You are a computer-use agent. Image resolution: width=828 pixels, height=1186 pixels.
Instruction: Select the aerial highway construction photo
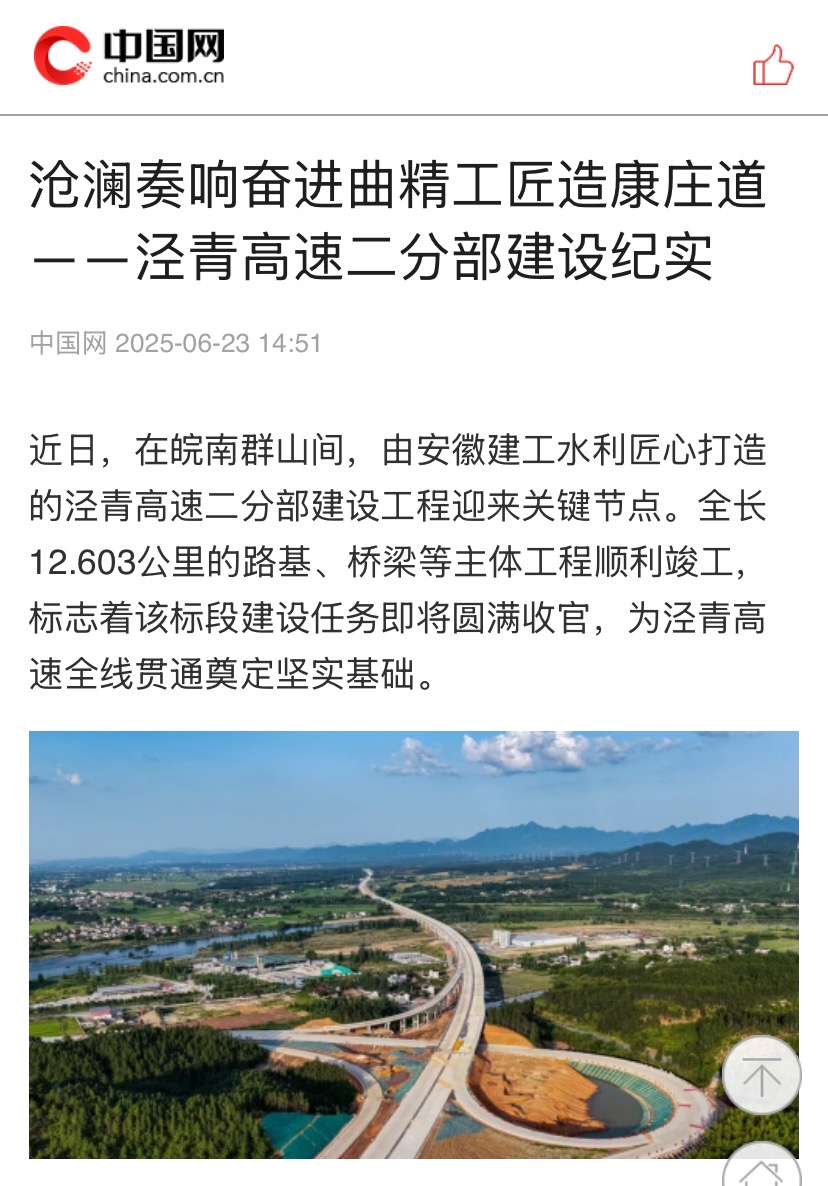414,940
